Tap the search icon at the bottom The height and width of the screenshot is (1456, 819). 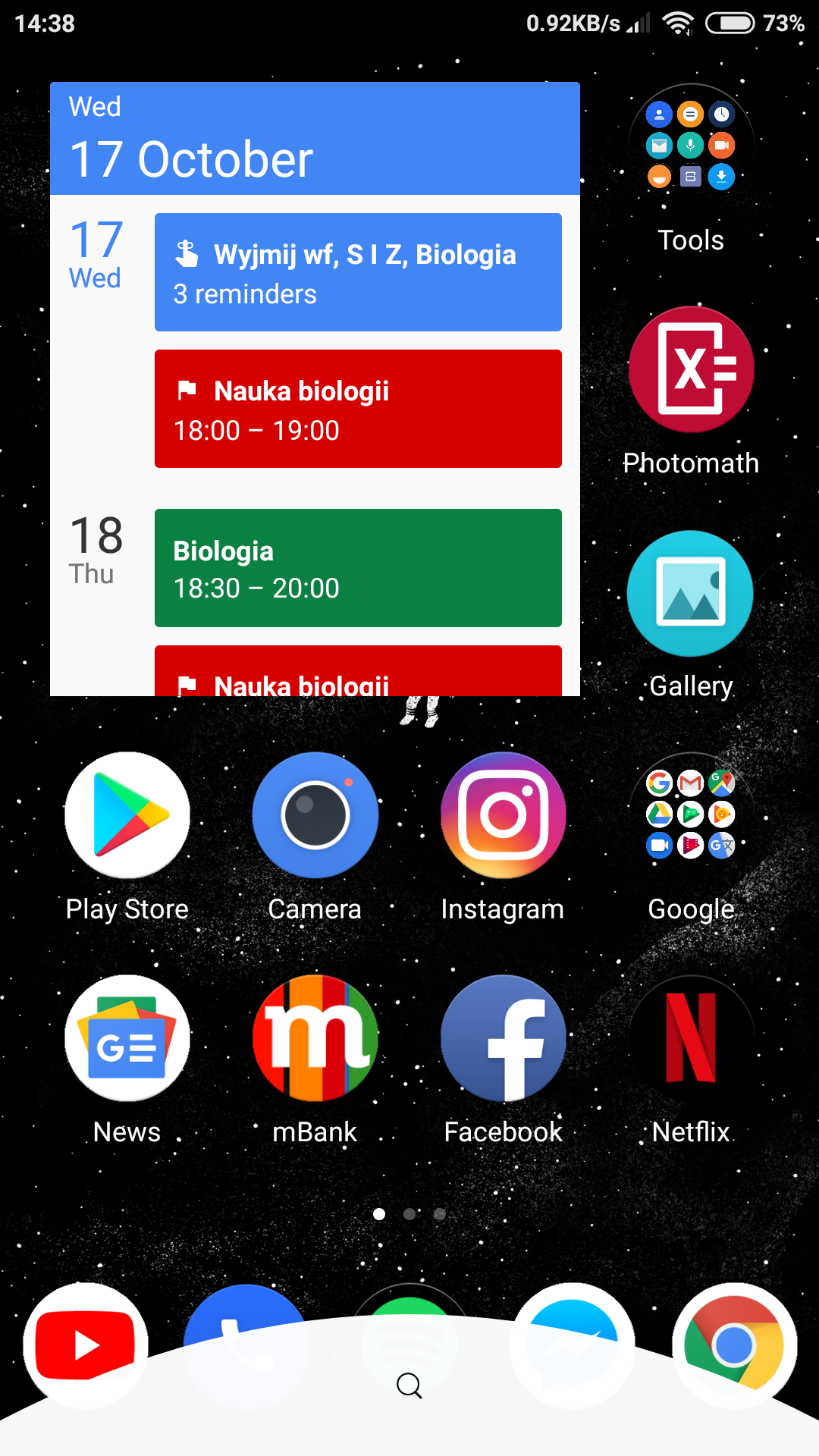pyautogui.click(x=409, y=1385)
